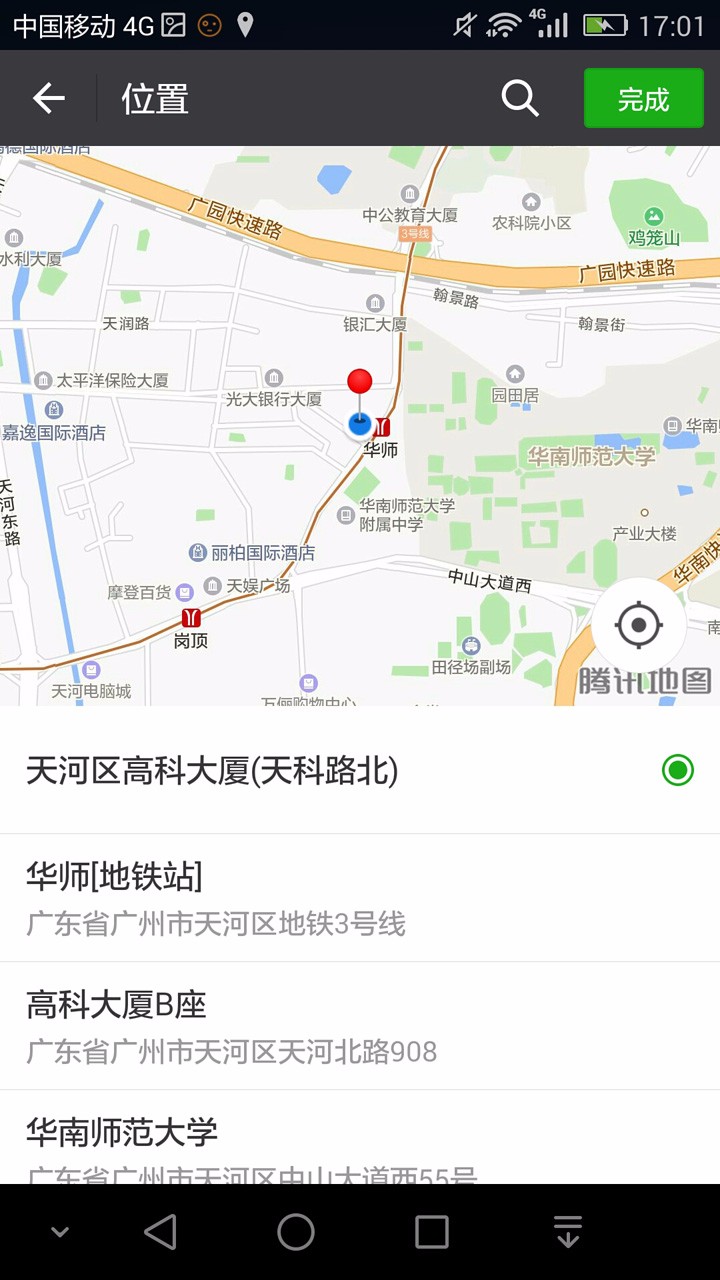Viewport: 720px width, 1280px height.
Task: Open recent apps from navigation bar
Action: (432, 1232)
